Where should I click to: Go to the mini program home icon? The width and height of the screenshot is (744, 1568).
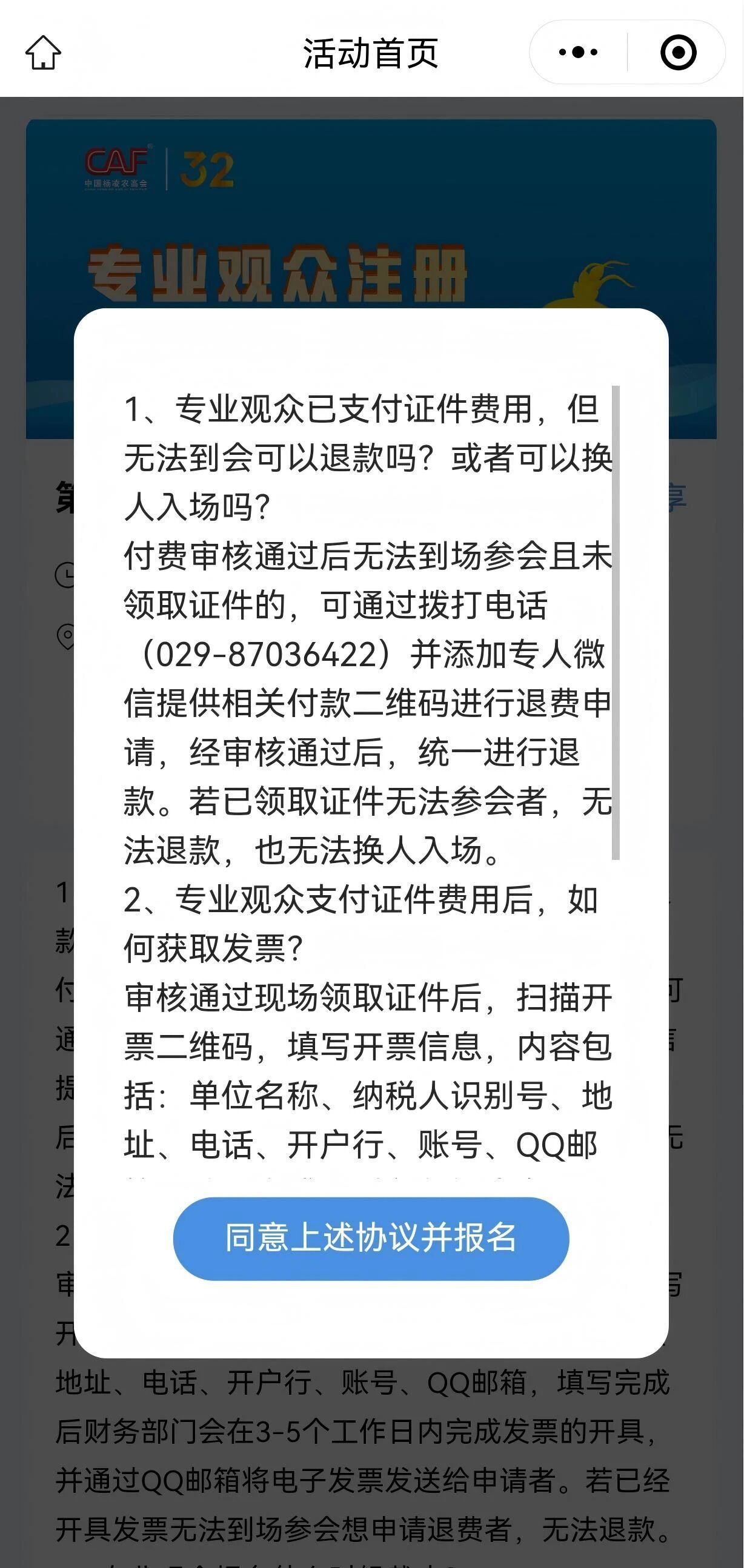click(x=43, y=52)
